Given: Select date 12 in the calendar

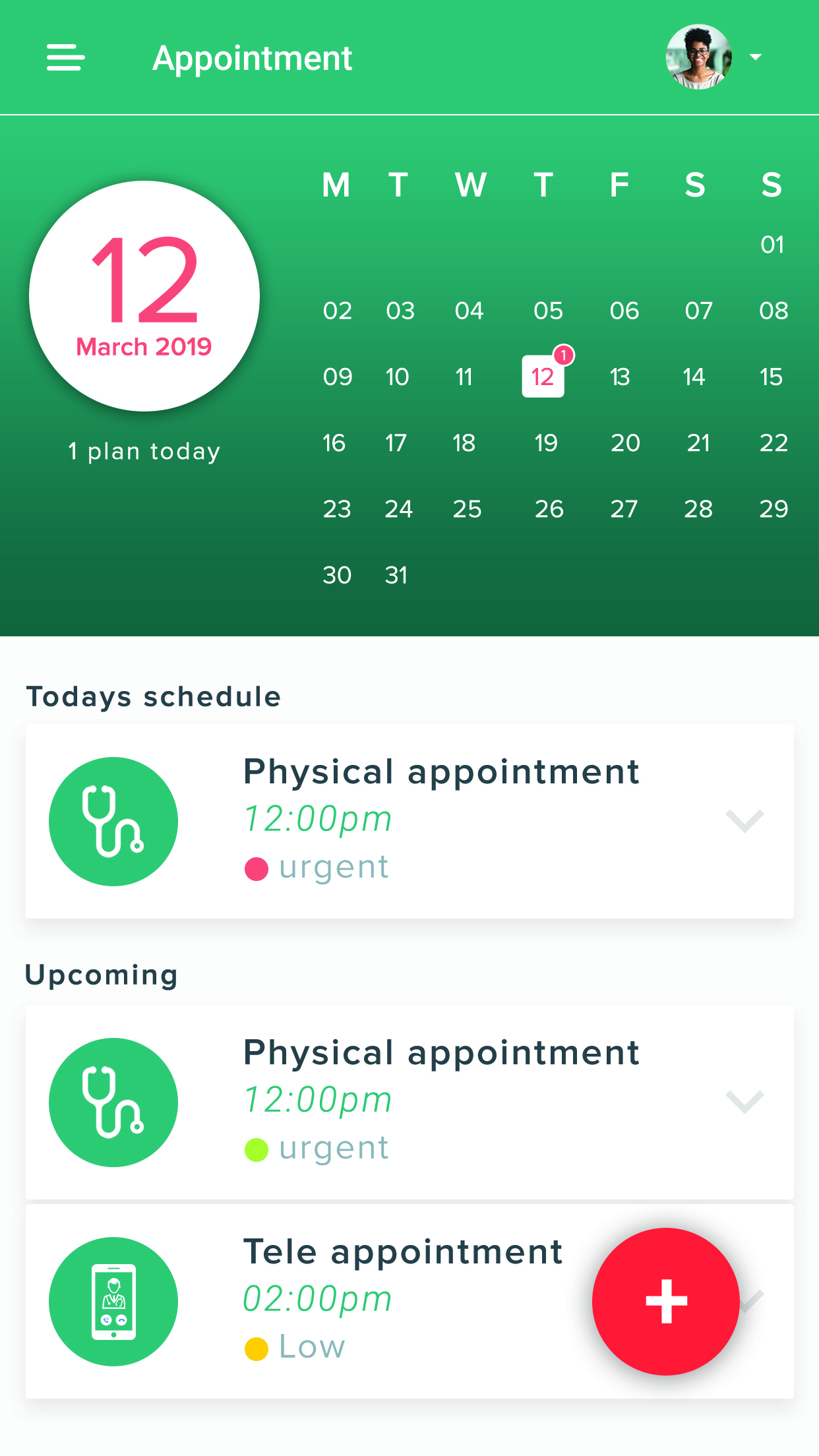Looking at the screenshot, I should pos(543,377).
